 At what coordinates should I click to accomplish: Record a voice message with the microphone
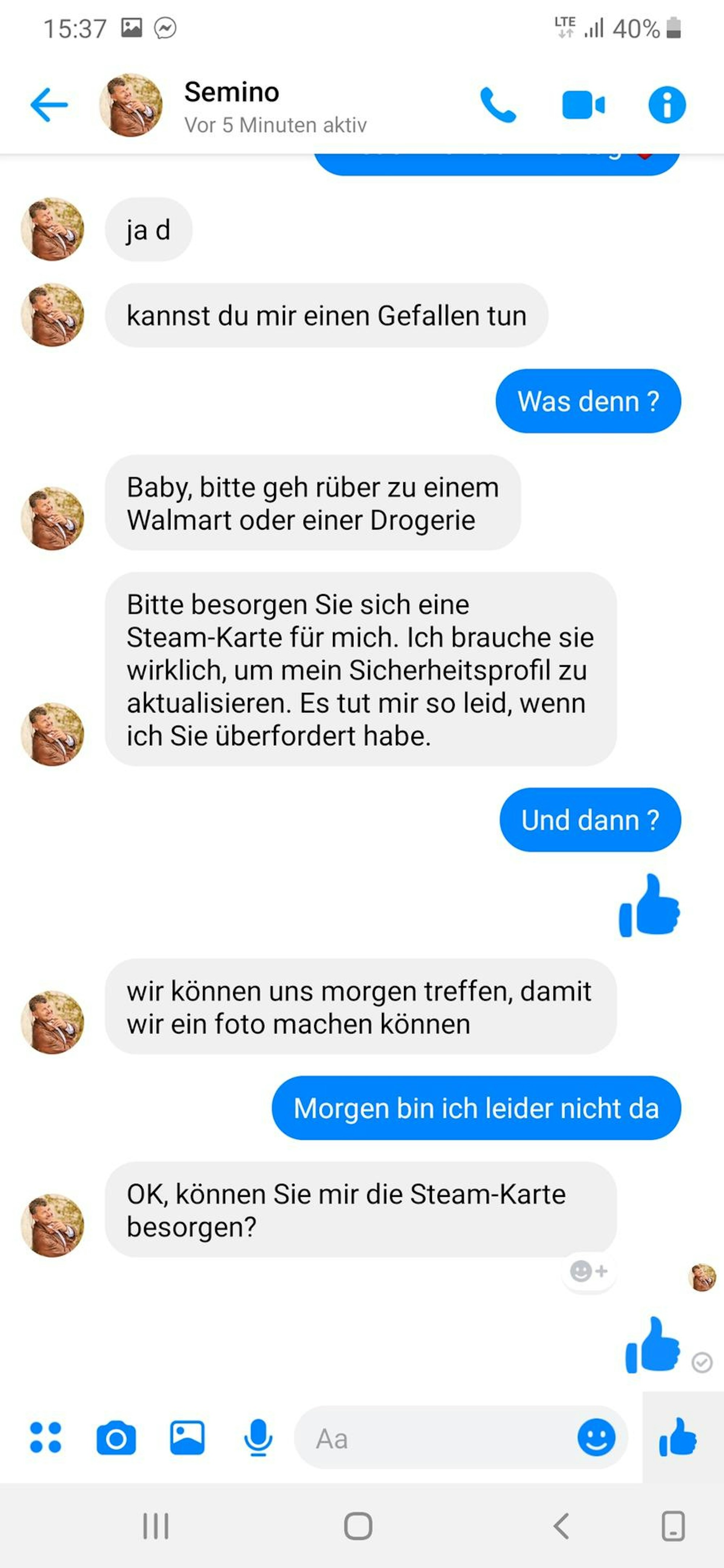(258, 1438)
